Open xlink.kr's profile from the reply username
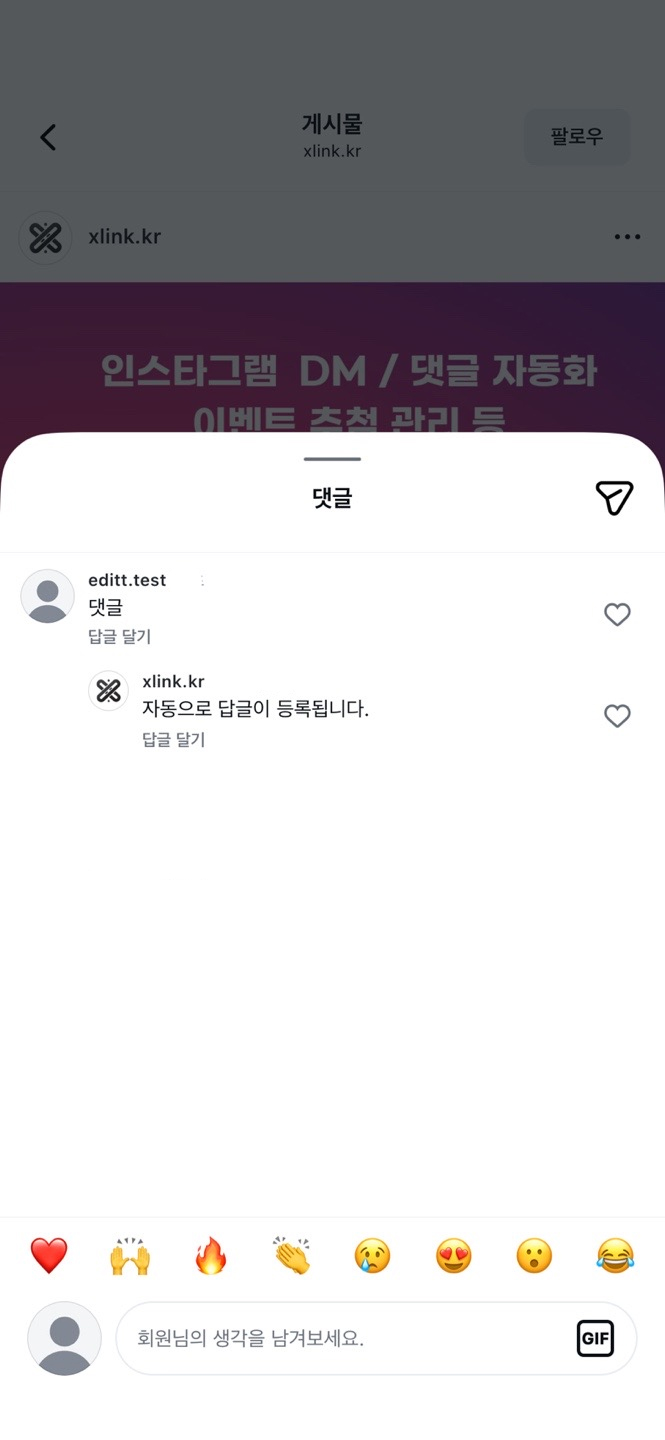 point(173,682)
